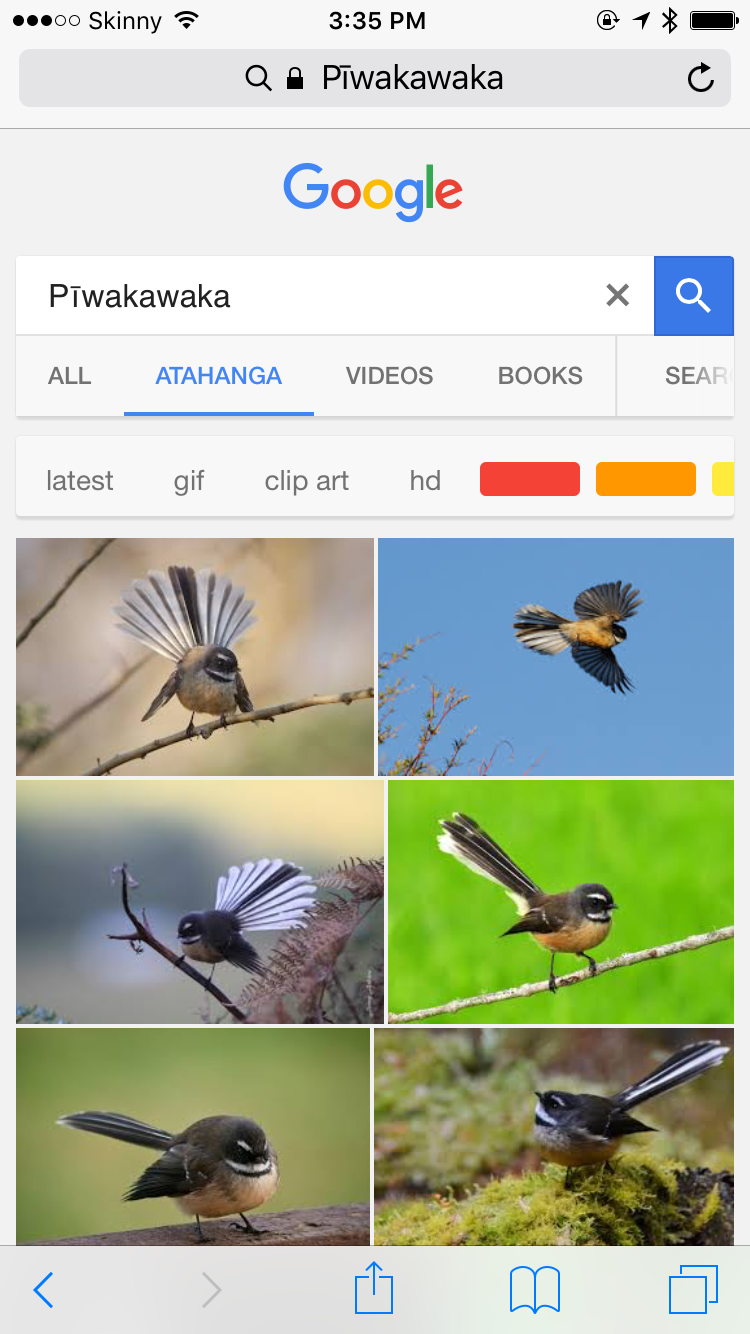Tap the Safari address bar
The image size is (750, 1334).
[375, 78]
